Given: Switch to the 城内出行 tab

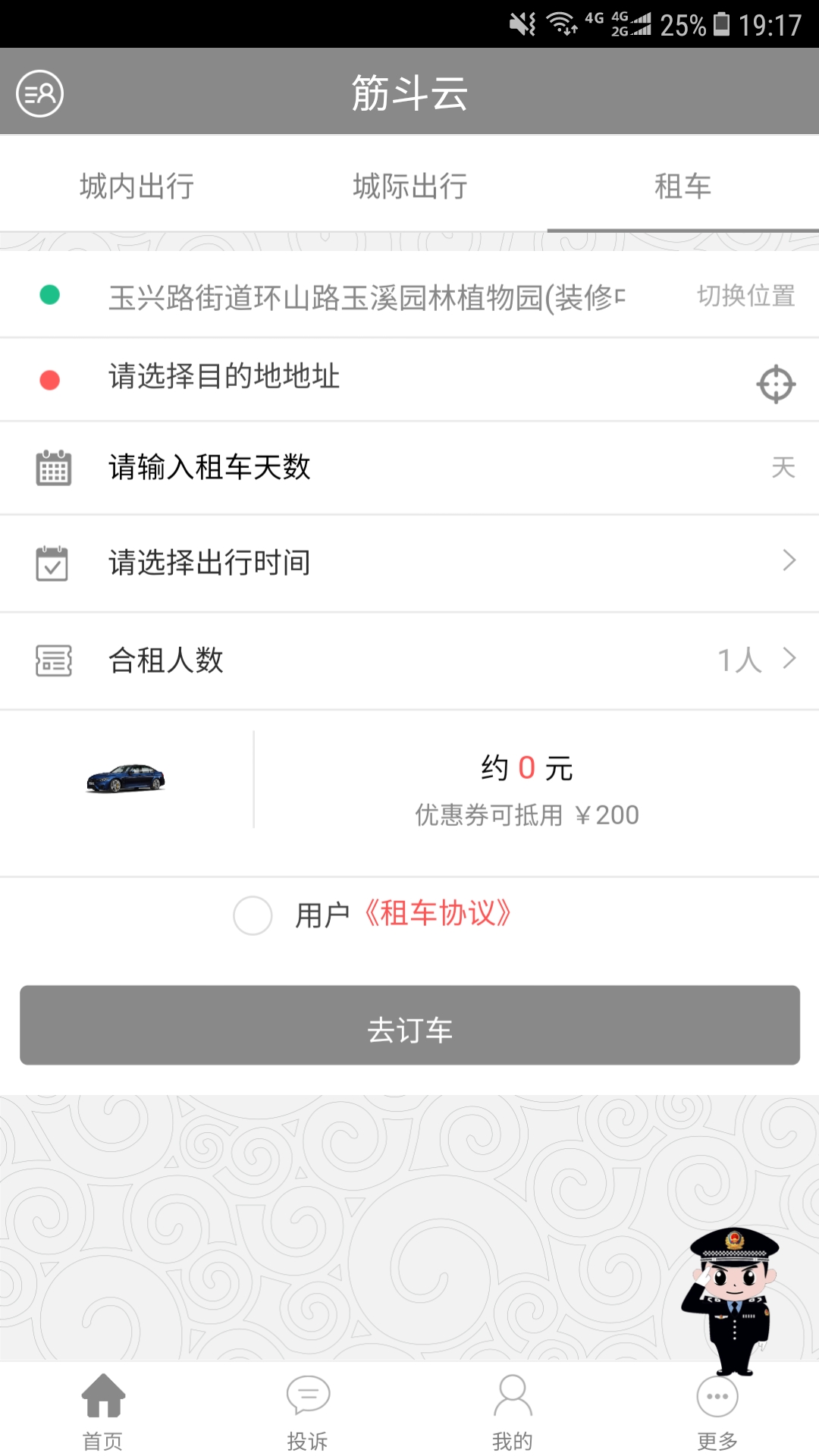Looking at the screenshot, I should pyautogui.click(x=135, y=186).
